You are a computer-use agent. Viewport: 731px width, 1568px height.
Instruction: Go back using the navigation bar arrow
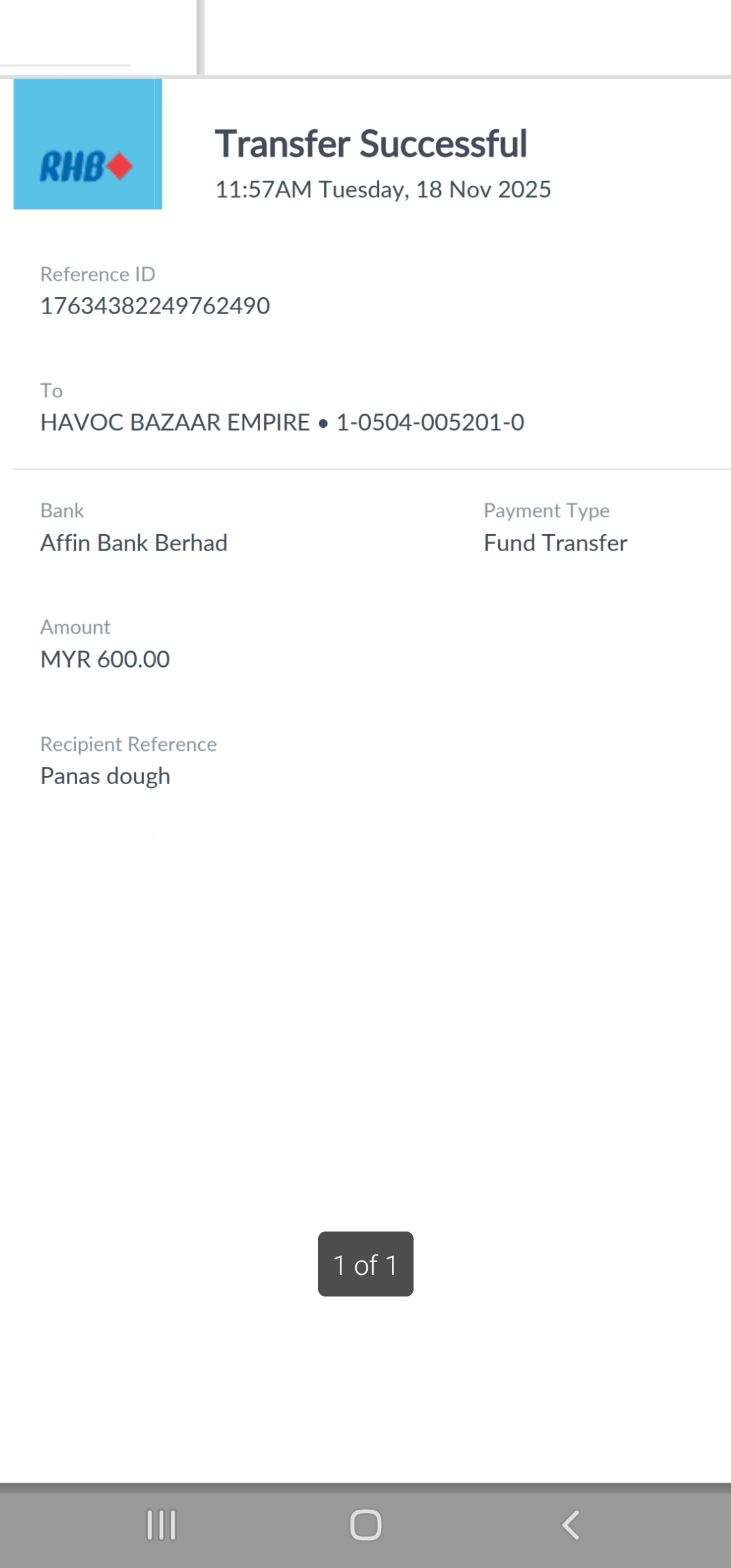571,1525
